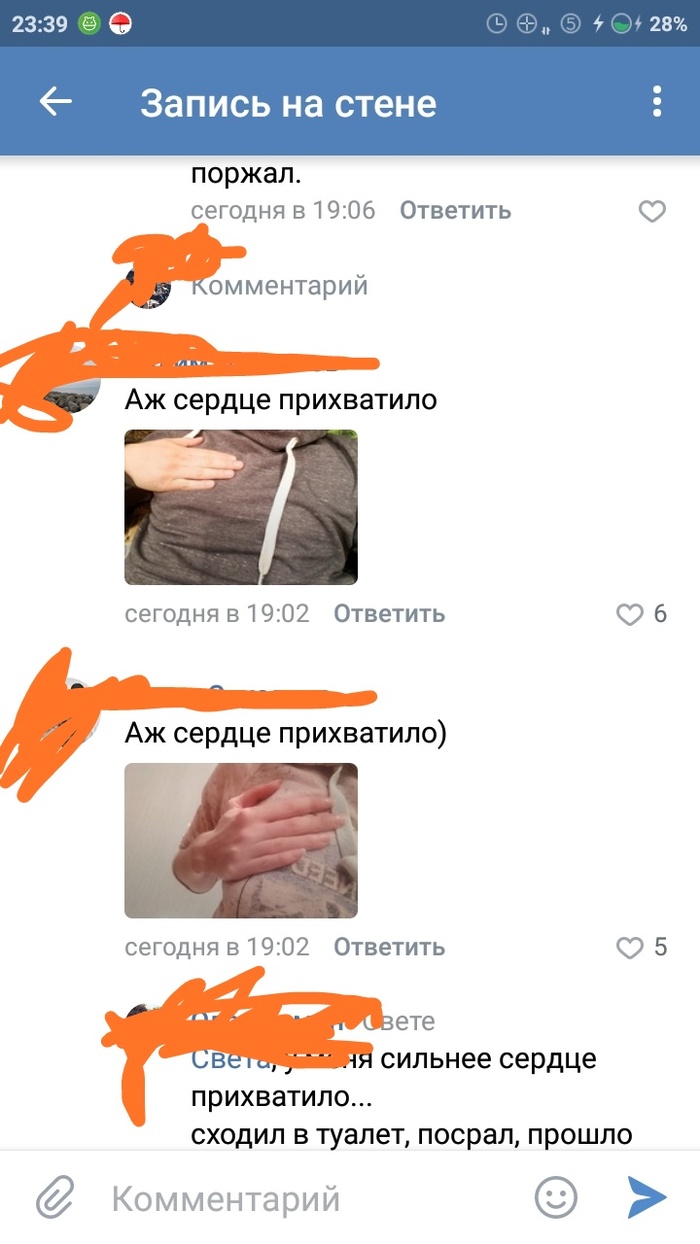Tap Ответить under the 19:06 comment
This screenshot has height=1244, width=700.
[455, 210]
